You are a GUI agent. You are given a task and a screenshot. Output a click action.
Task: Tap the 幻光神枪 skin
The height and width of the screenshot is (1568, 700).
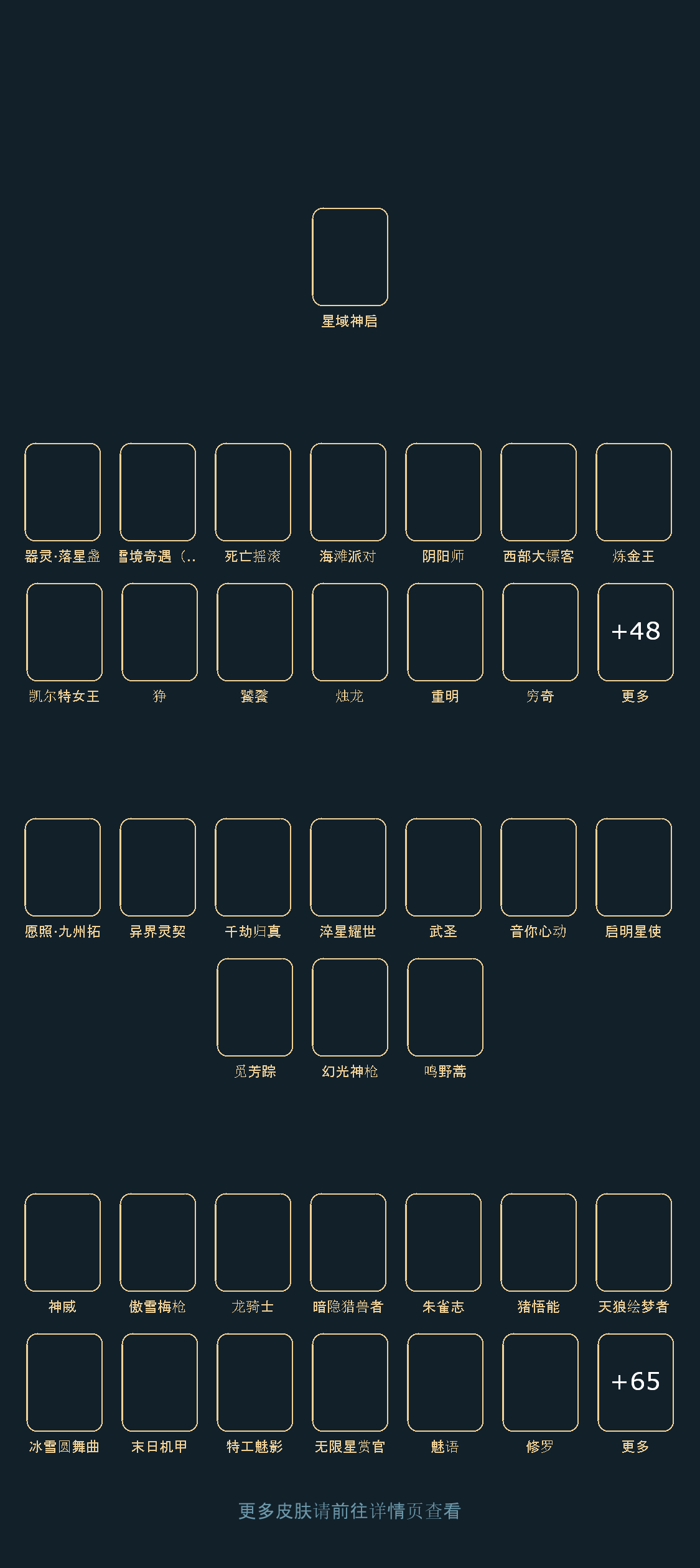[x=350, y=1007]
